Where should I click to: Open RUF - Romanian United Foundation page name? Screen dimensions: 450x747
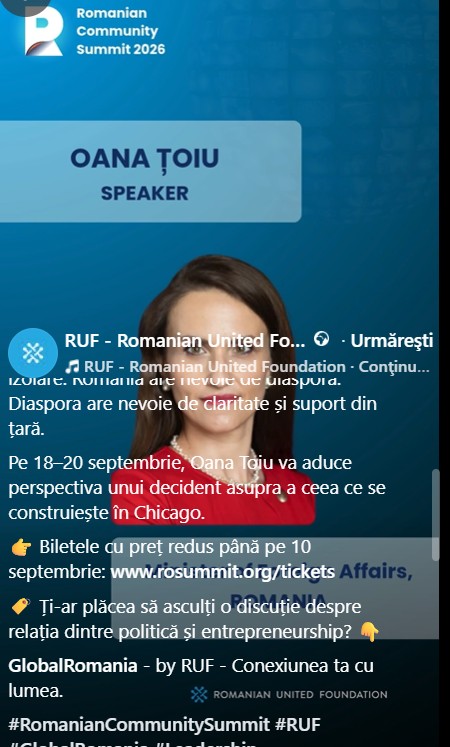tap(185, 341)
